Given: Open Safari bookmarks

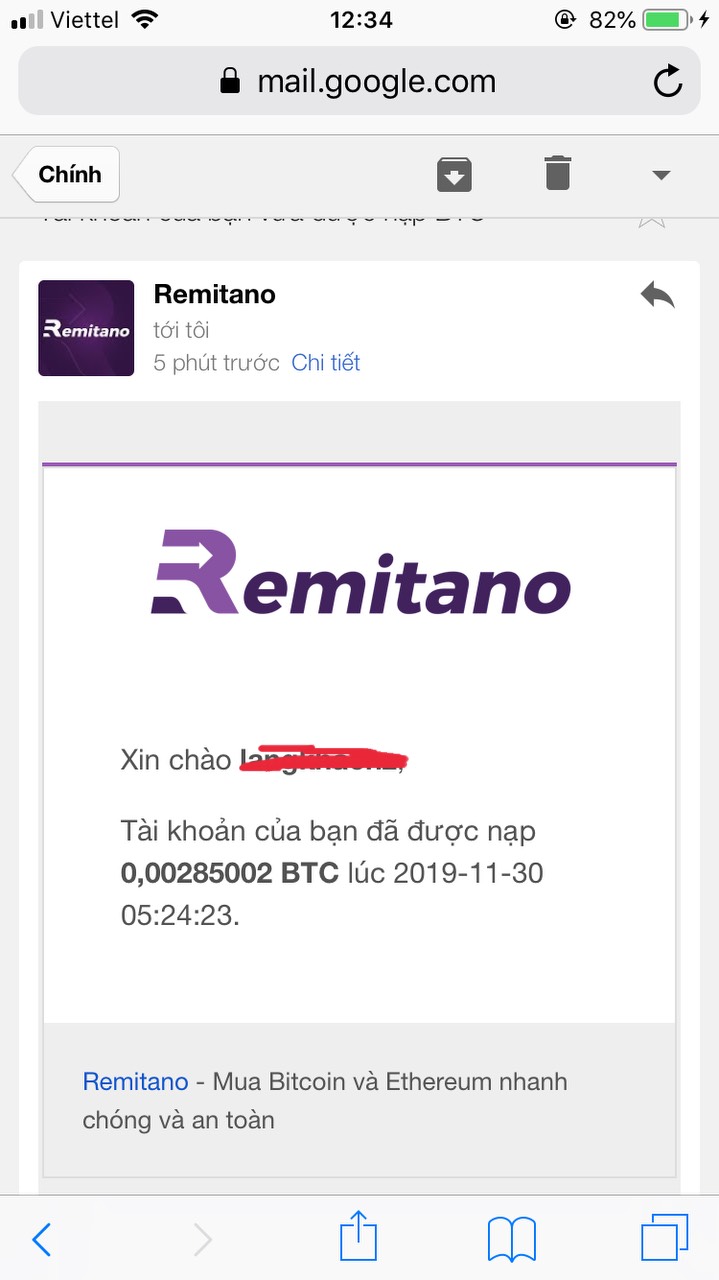Looking at the screenshot, I should [x=511, y=1240].
